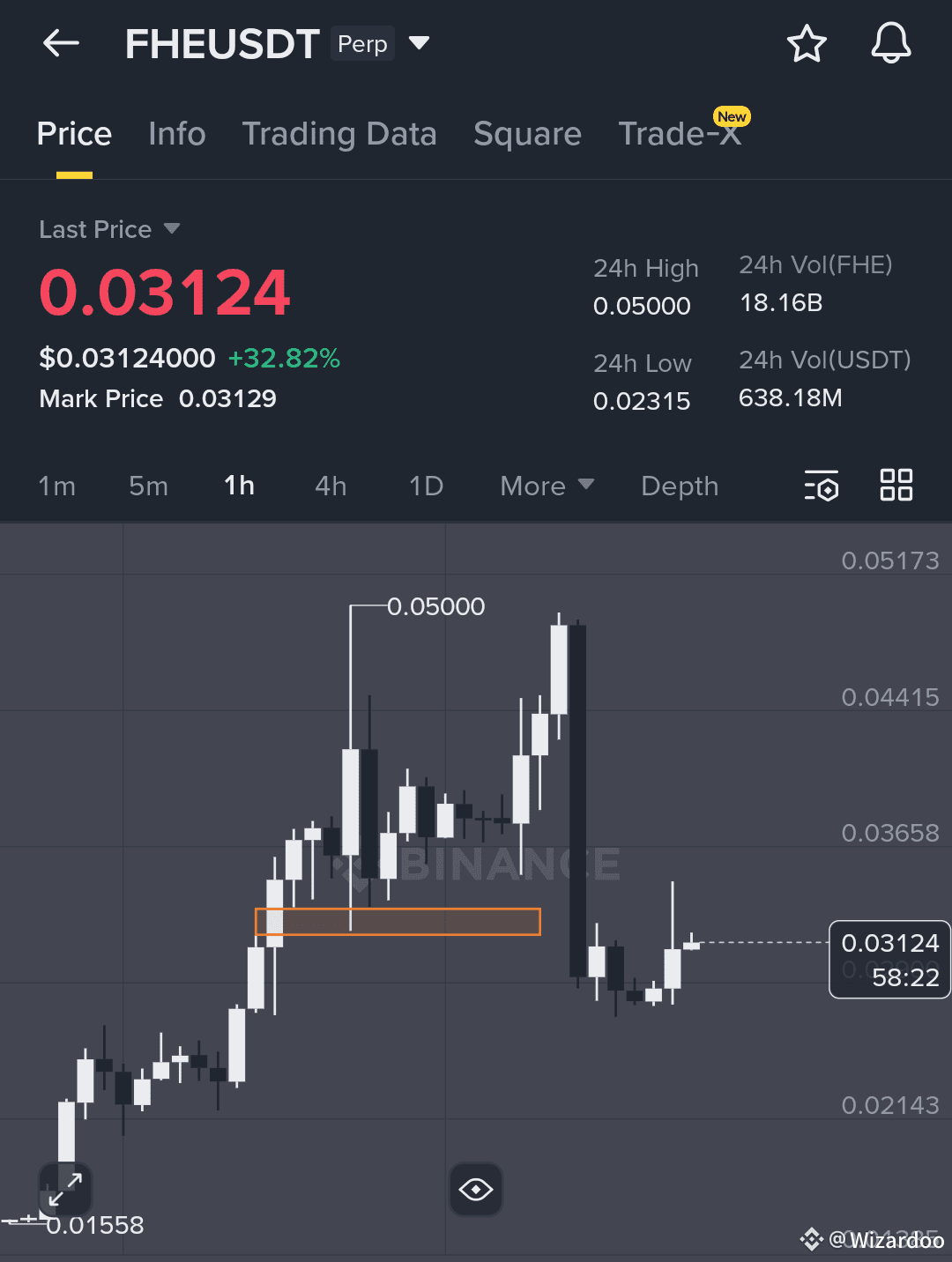Switch to the Info tab

click(176, 134)
